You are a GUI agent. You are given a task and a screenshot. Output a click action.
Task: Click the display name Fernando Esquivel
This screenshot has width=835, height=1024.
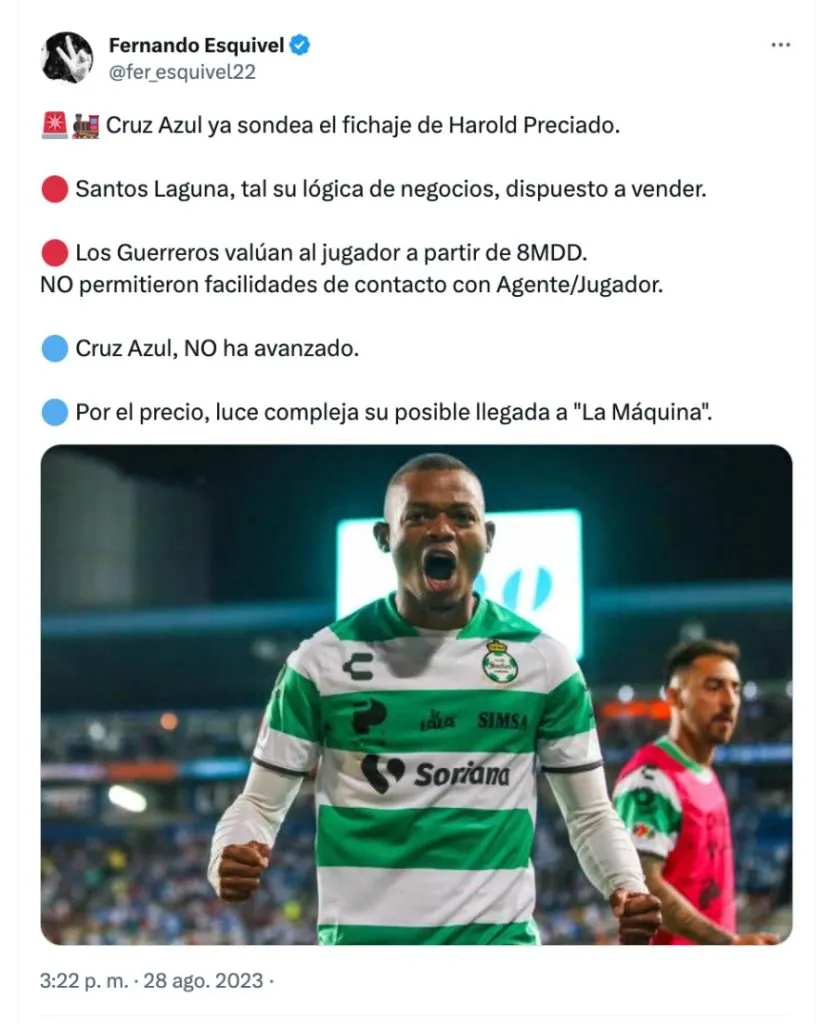(x=198, y=43)
